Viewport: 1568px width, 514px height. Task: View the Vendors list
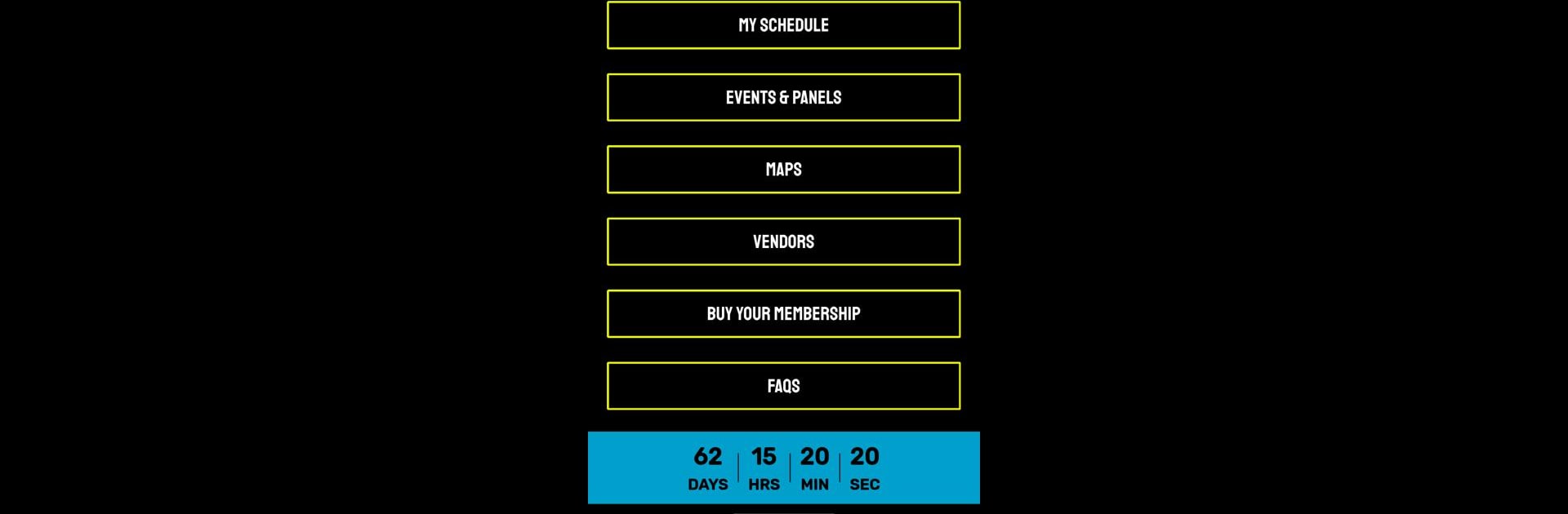[783, 241]
